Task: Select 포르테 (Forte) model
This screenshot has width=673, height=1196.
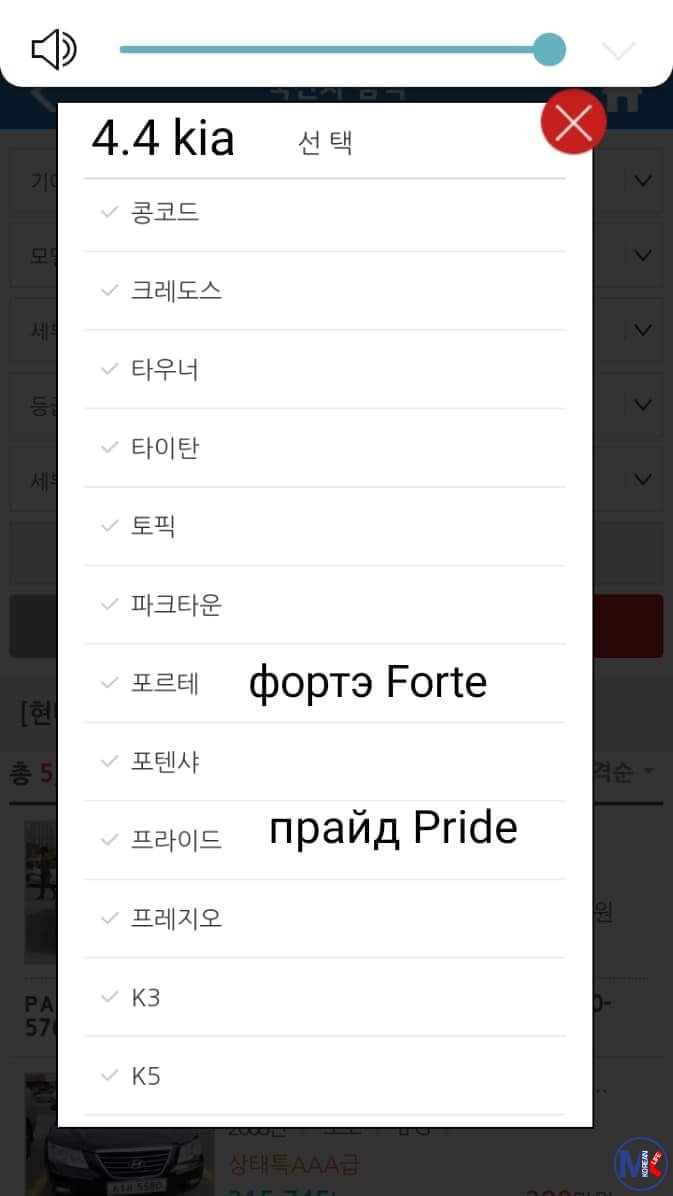Action: click(165, 684)
